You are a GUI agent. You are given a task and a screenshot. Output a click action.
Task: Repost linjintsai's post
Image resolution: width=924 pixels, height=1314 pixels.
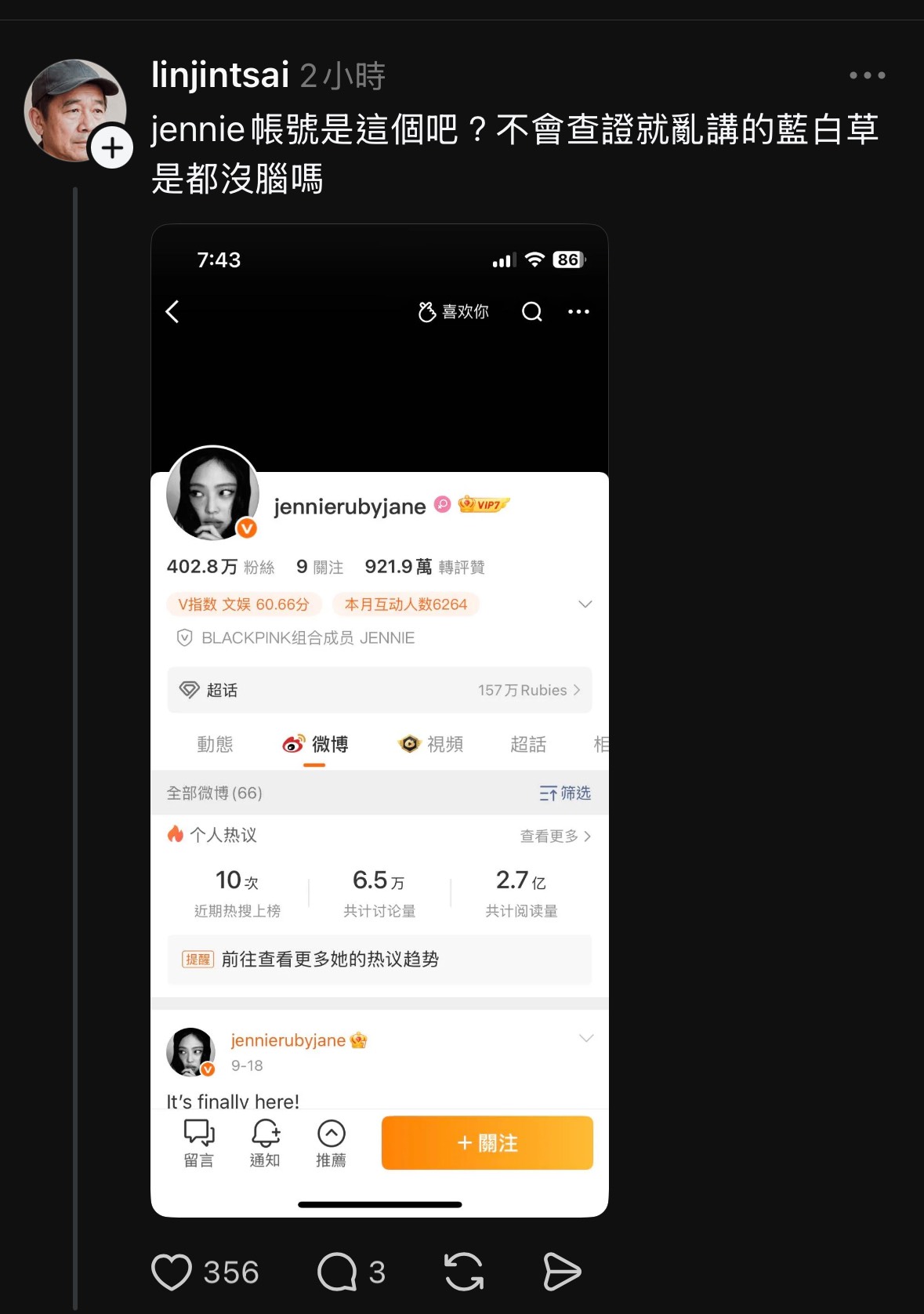tap(464, 1272)
